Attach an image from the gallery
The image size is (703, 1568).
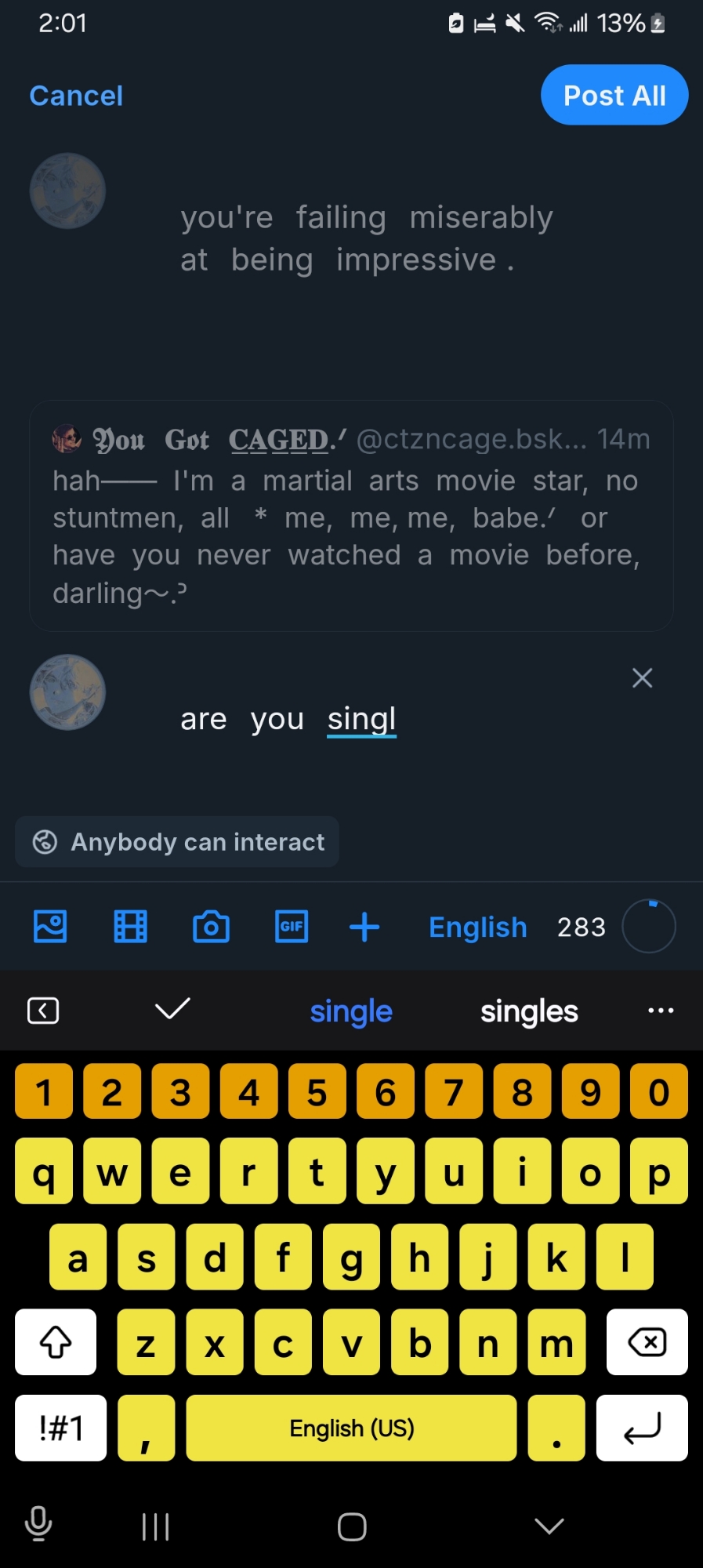pyautogui.click(x=50, y=927)
